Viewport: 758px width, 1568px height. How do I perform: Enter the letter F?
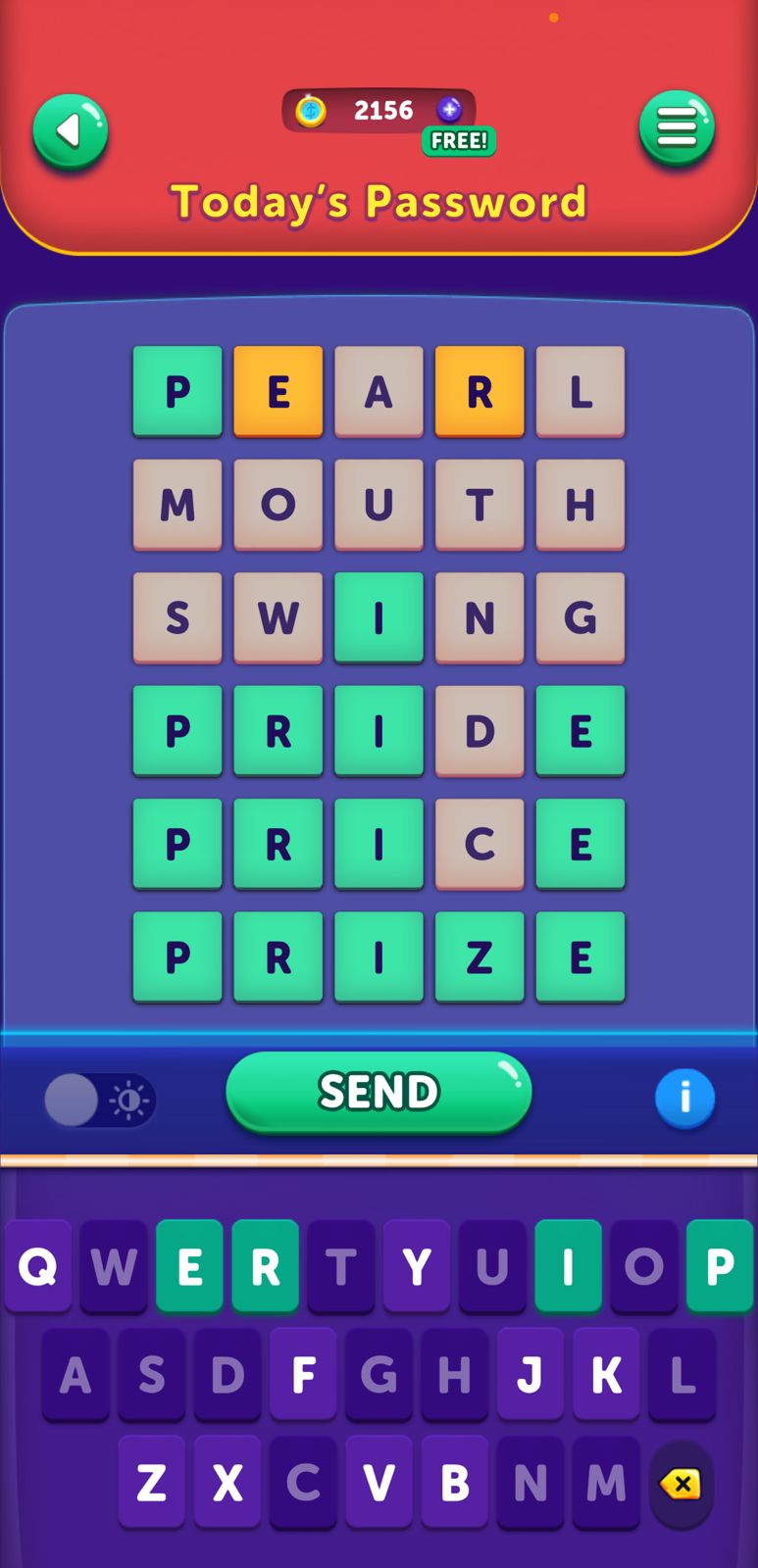click(303, 1375)
